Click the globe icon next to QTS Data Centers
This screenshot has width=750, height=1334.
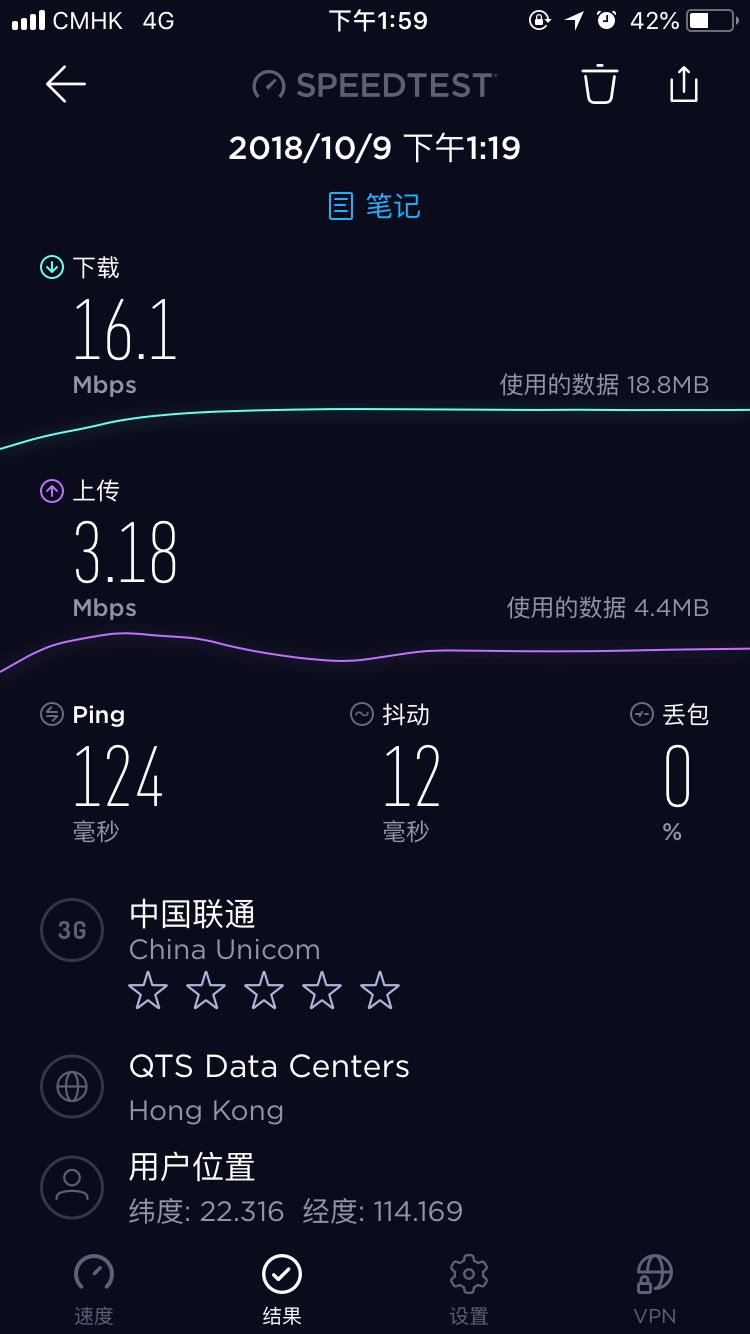tap(71, 1086)
